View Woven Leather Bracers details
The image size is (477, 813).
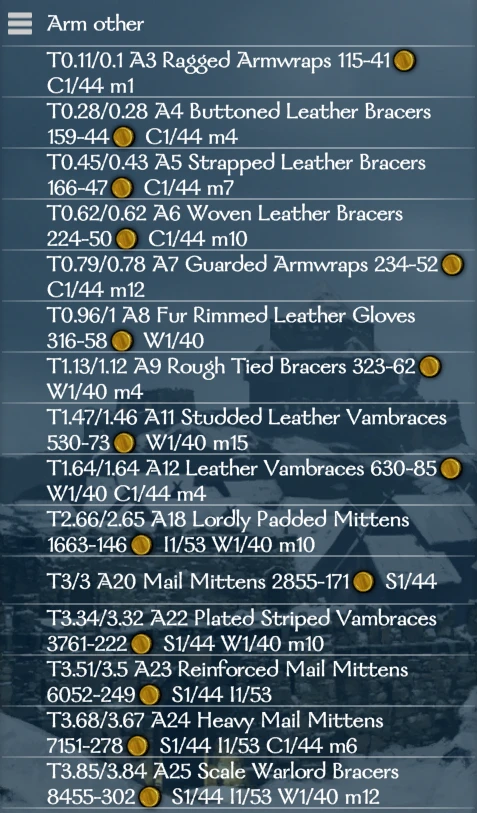click(238, 225)
